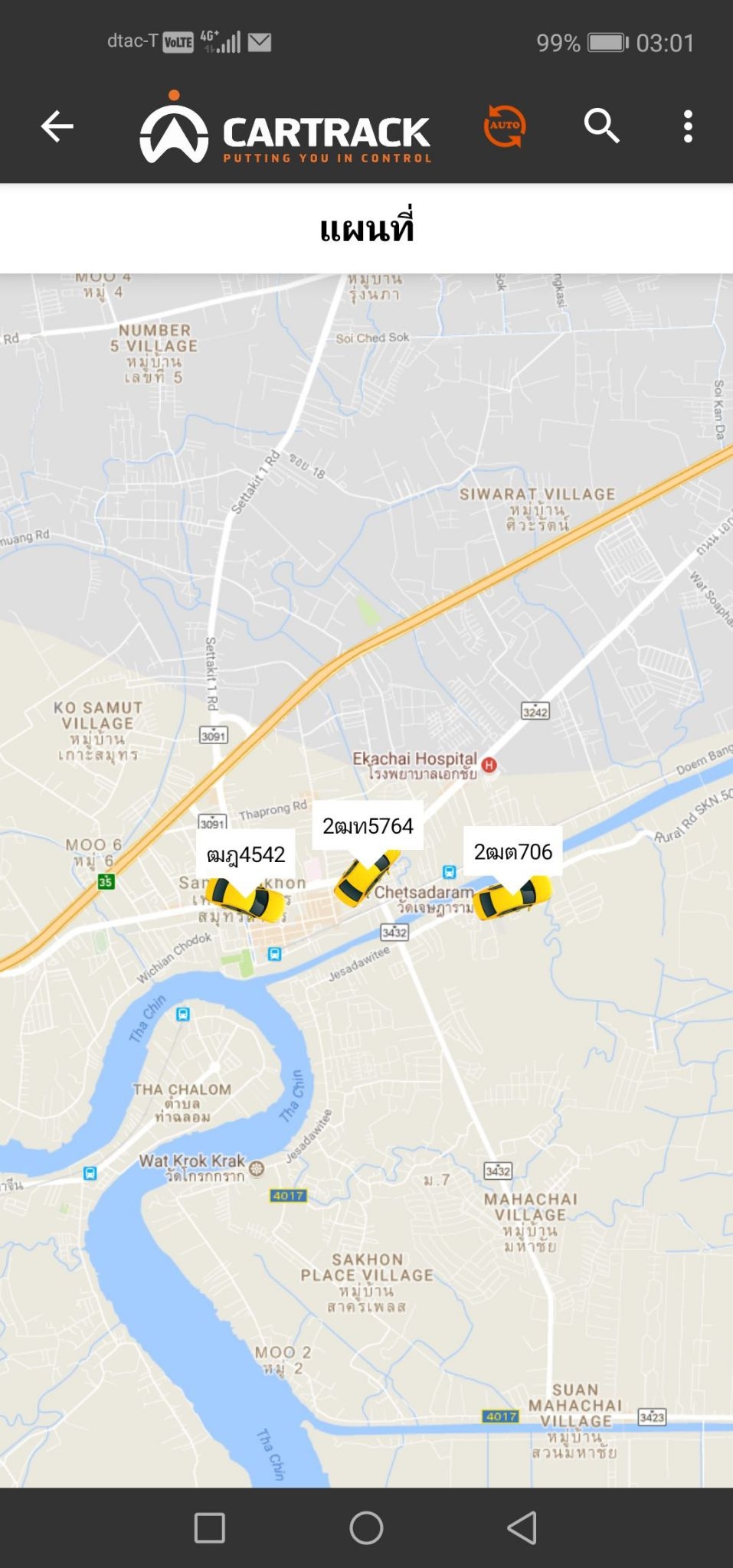733x1568 pixels.
Task: Open the three-dot overflow menu
Action: [x=688, y=126]
